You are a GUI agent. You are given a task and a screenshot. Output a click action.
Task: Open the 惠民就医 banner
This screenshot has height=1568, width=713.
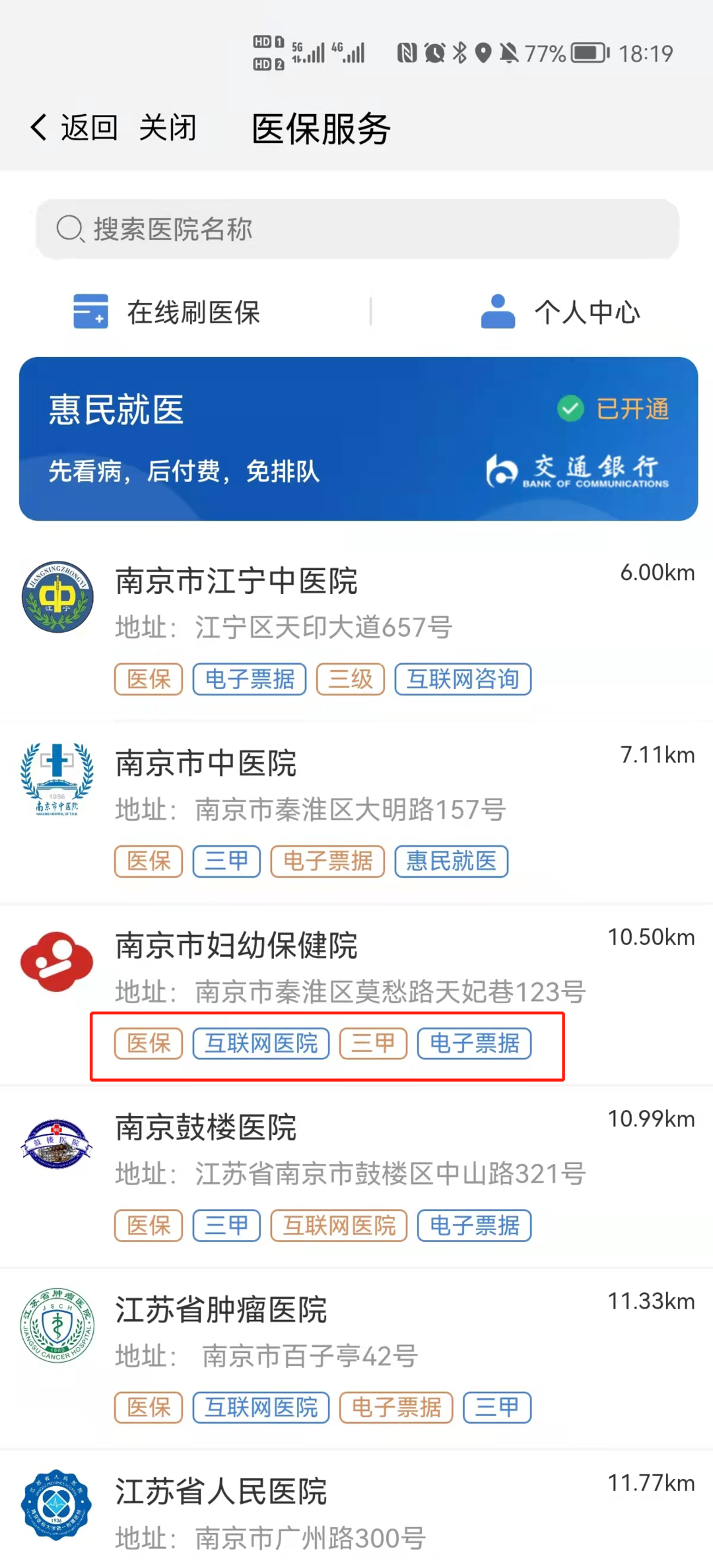(x=358, y=439)
